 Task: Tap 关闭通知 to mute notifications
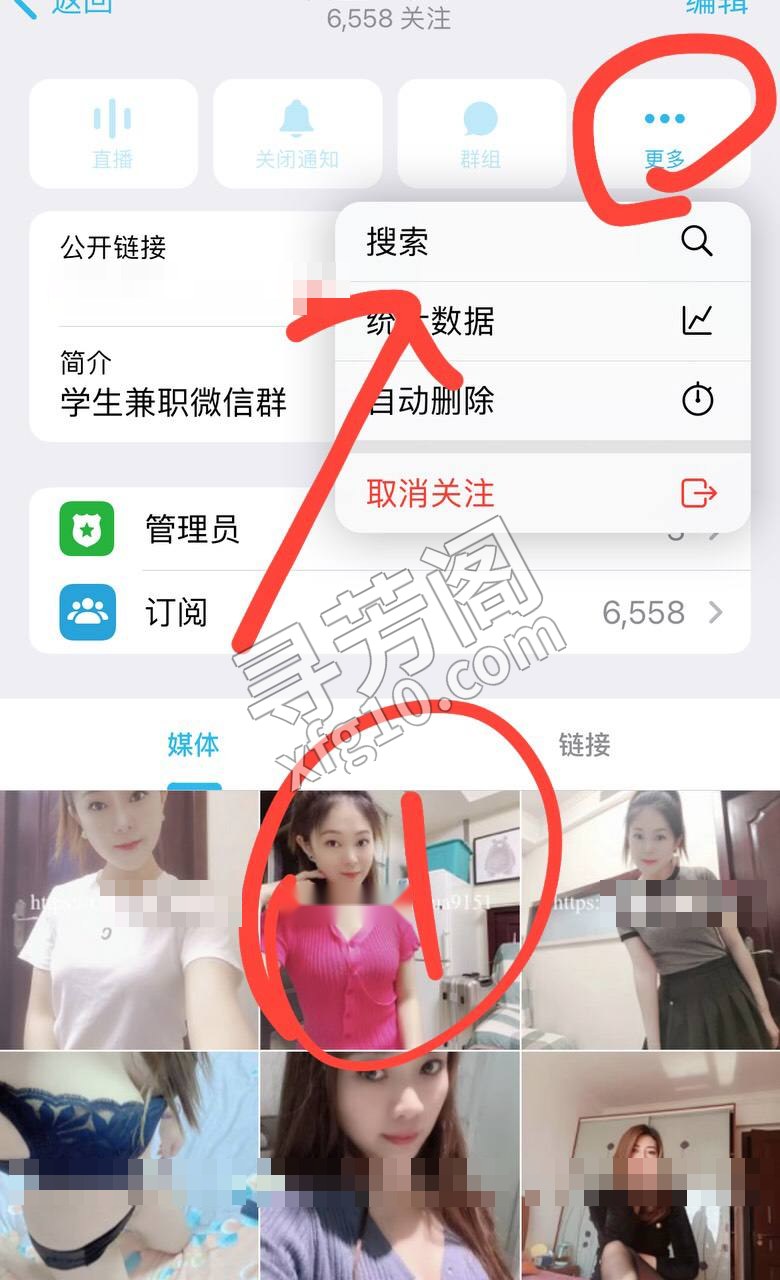(x=297, y=134)
